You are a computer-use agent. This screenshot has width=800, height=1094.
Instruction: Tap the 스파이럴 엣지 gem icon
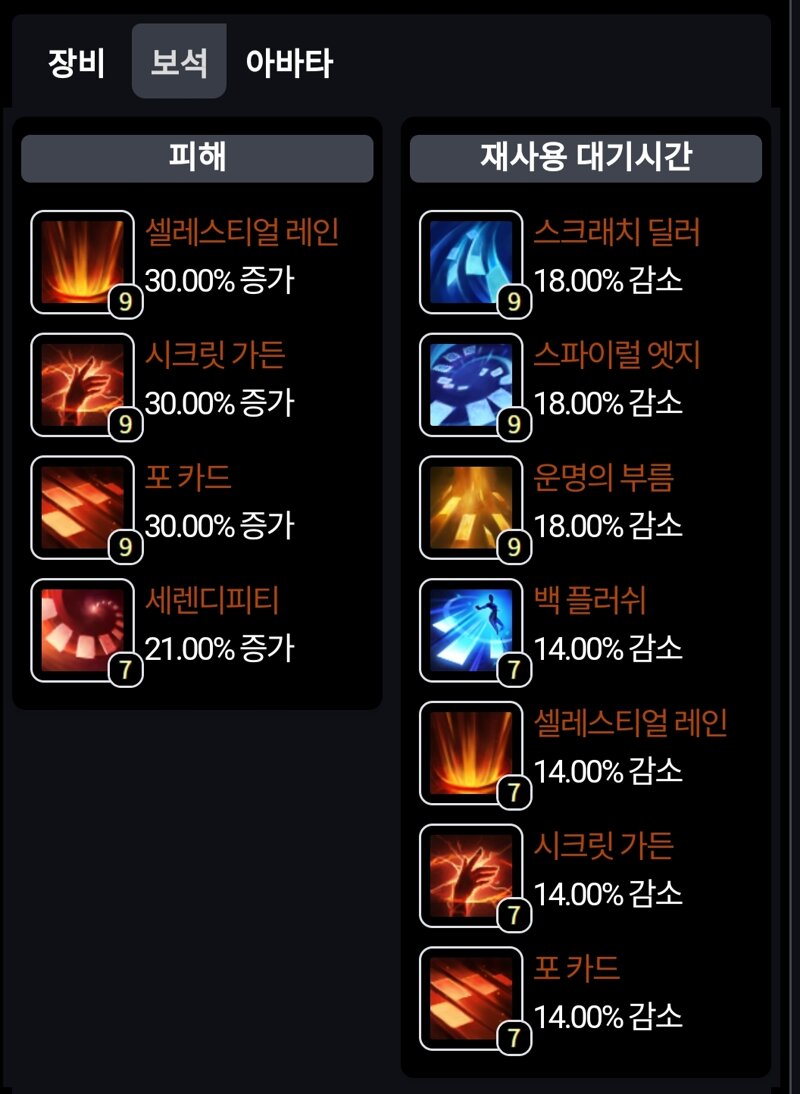(x=471, y=384)
